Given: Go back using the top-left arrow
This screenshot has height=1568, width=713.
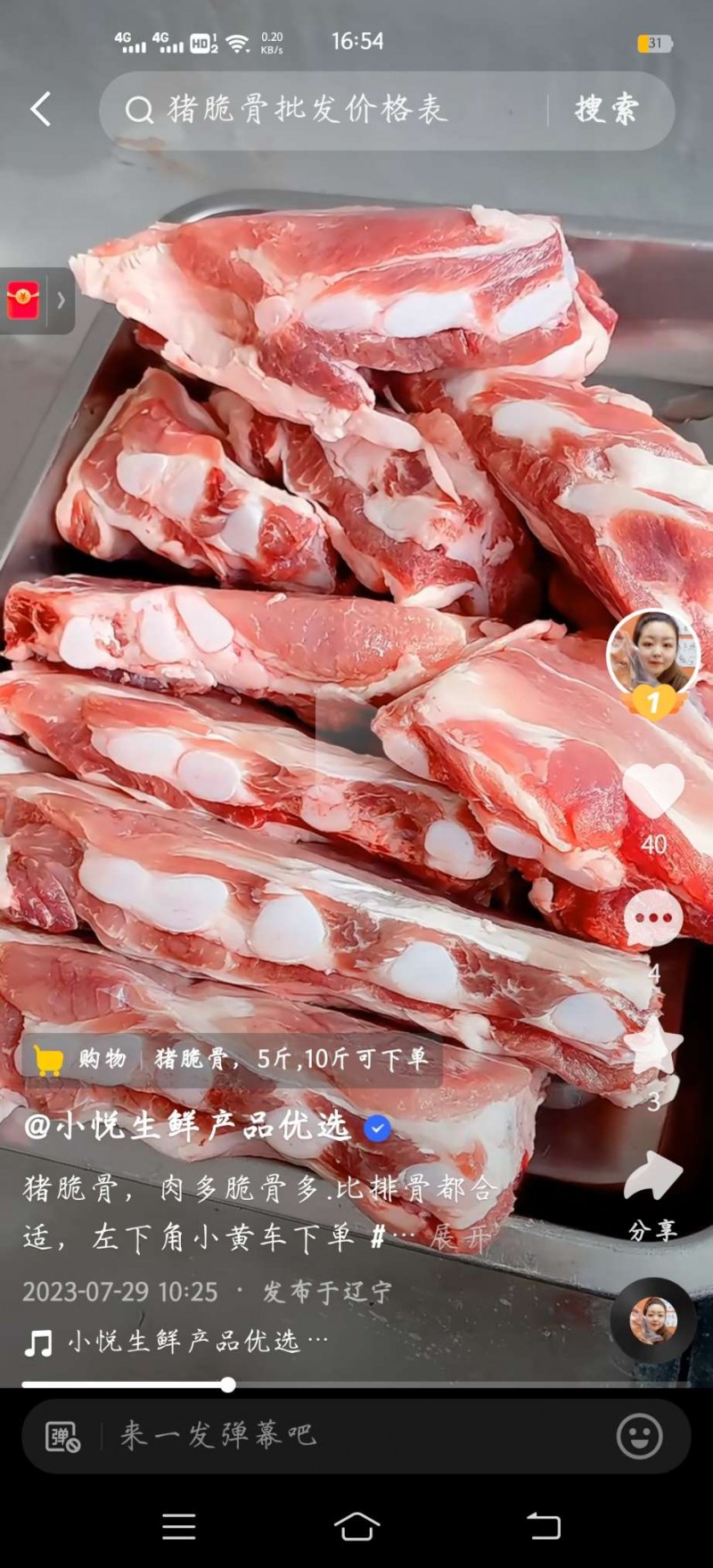Looking at the screenshot, I should (40, 110).
